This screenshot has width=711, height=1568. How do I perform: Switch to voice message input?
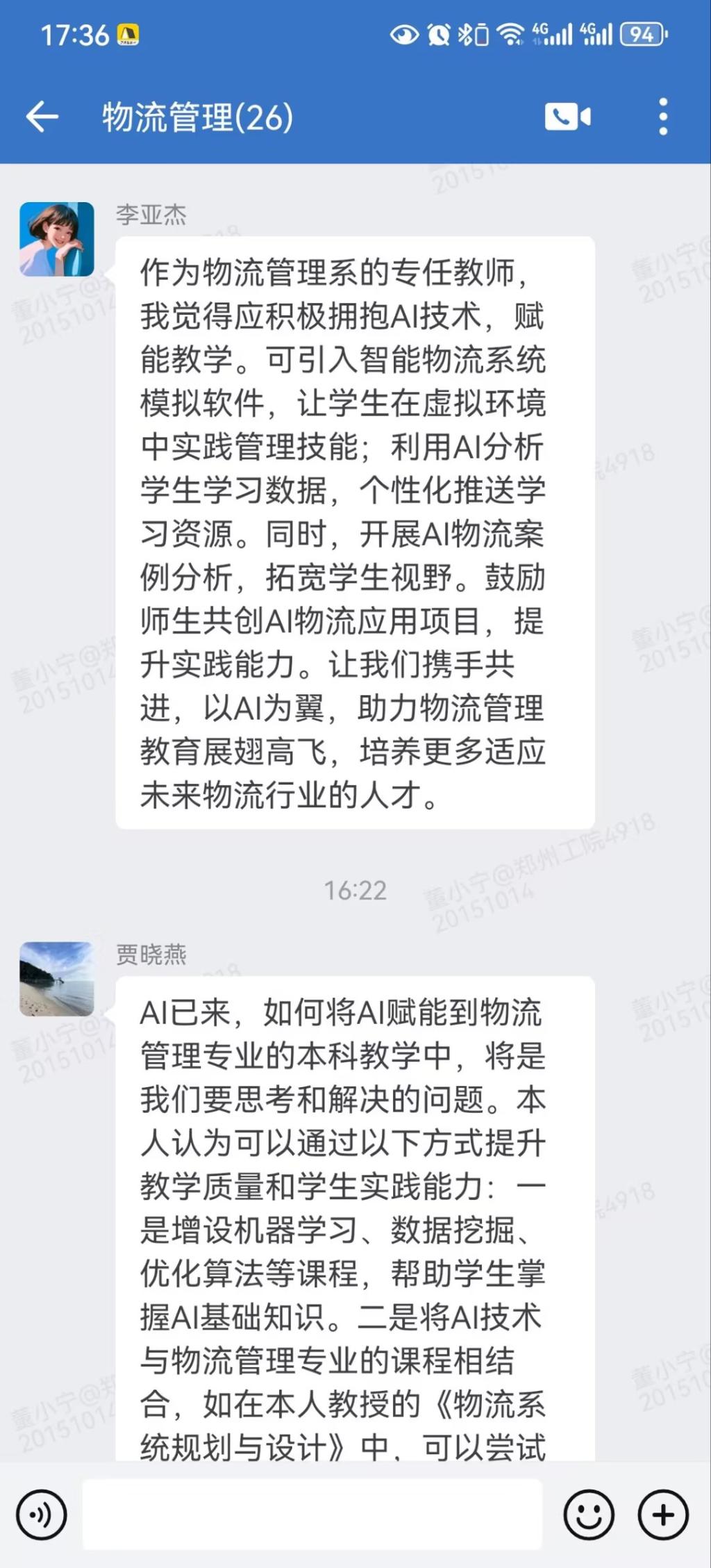(42, 1515)
